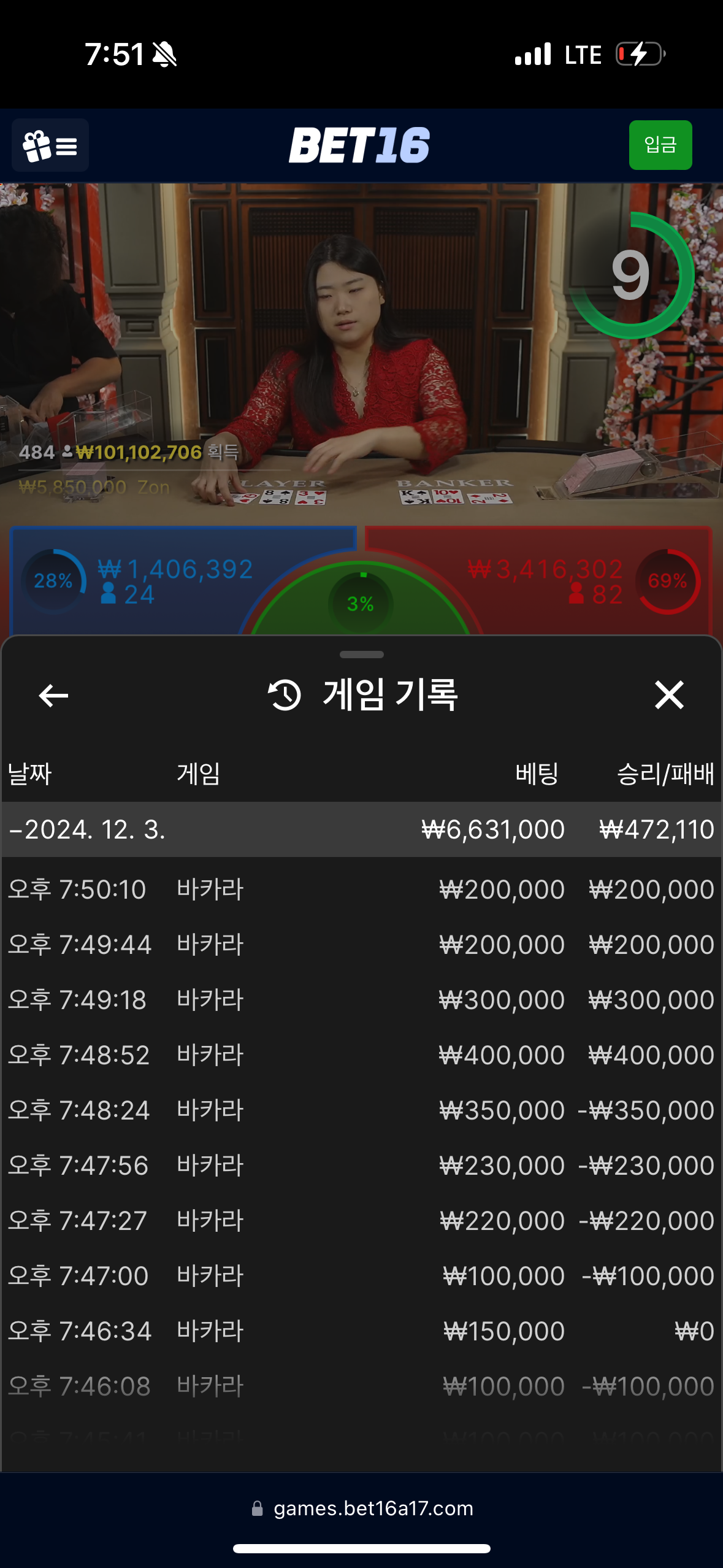Tap the green 입금 deposit button
The image size is (723, 1568).
[660, 145]
